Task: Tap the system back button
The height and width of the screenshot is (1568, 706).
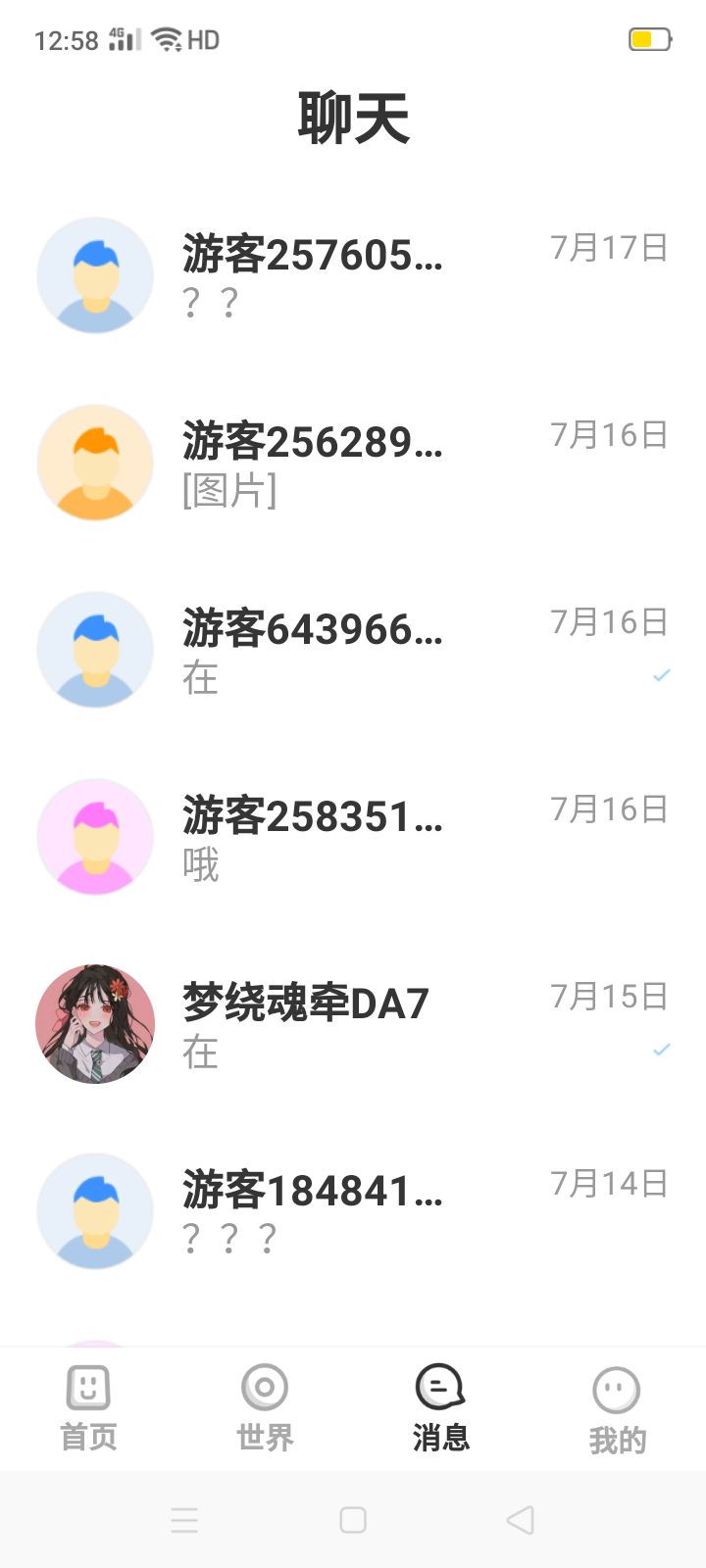Action: pos(520,1520)
